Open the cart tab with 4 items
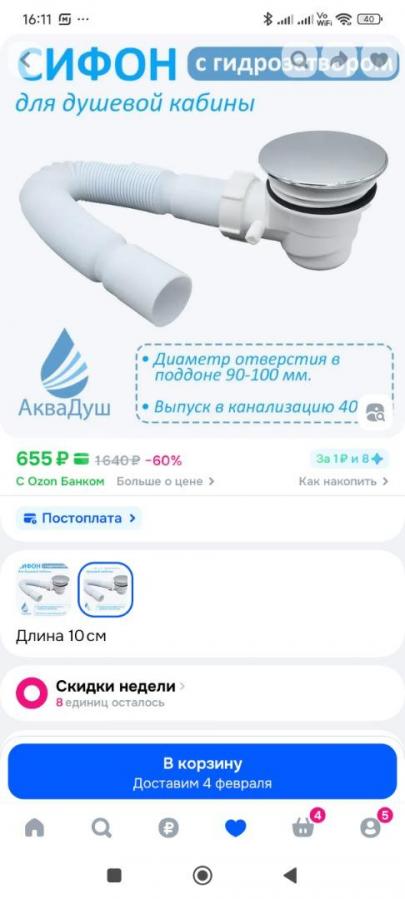Image resolution: width=405 pixels, height=899 pixels. [x=304, y=827]
